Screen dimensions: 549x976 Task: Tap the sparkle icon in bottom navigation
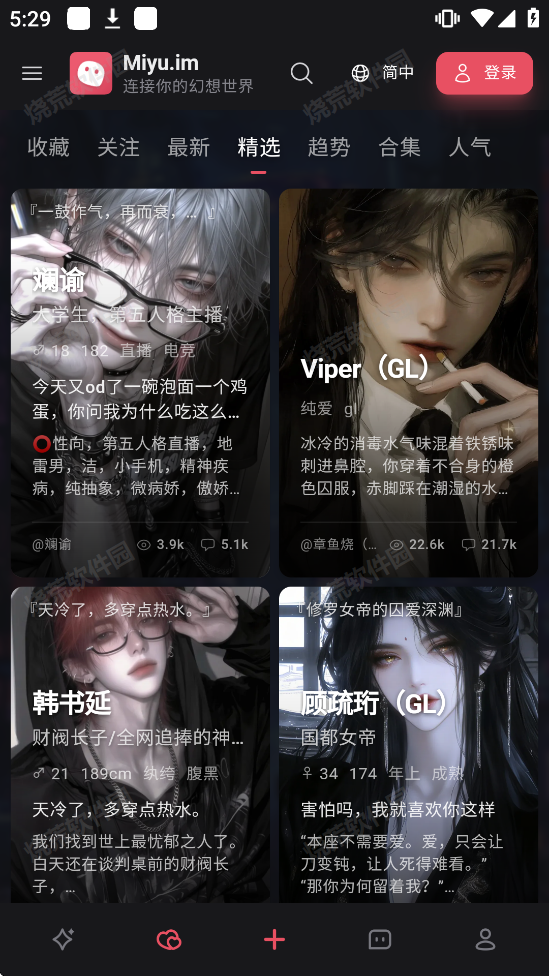tap(63, 939)
